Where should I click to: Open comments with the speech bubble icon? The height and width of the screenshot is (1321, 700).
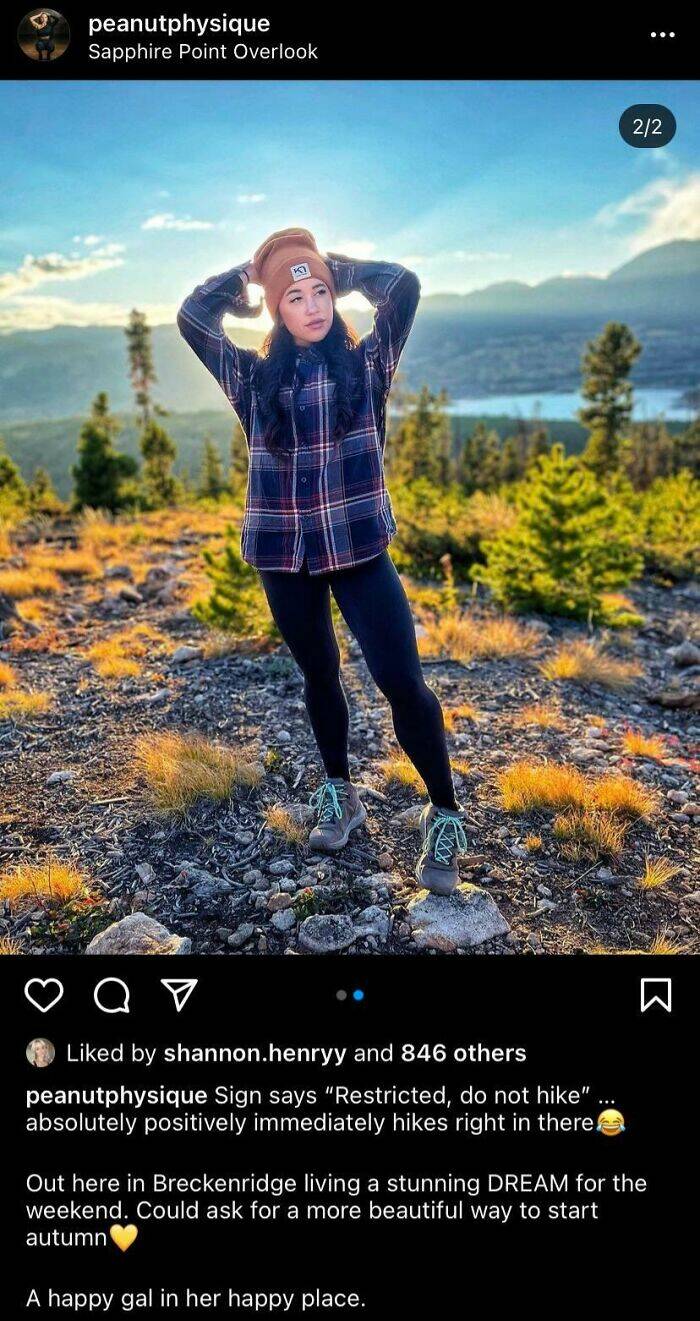click(111, 995)
